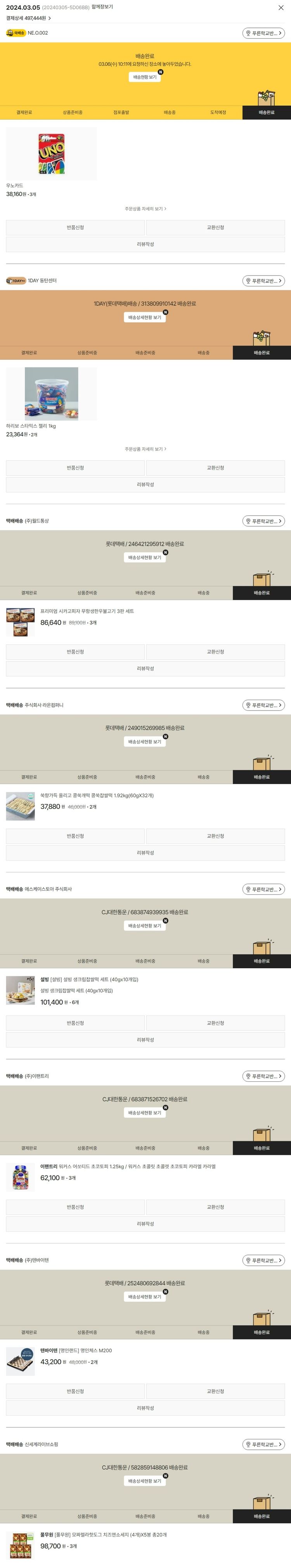Open 배송상세현황 보기 for 1DAY 동탄센터 delivery
The image size is (291, 1568).
pyautogui.click(x=145, y=317)
